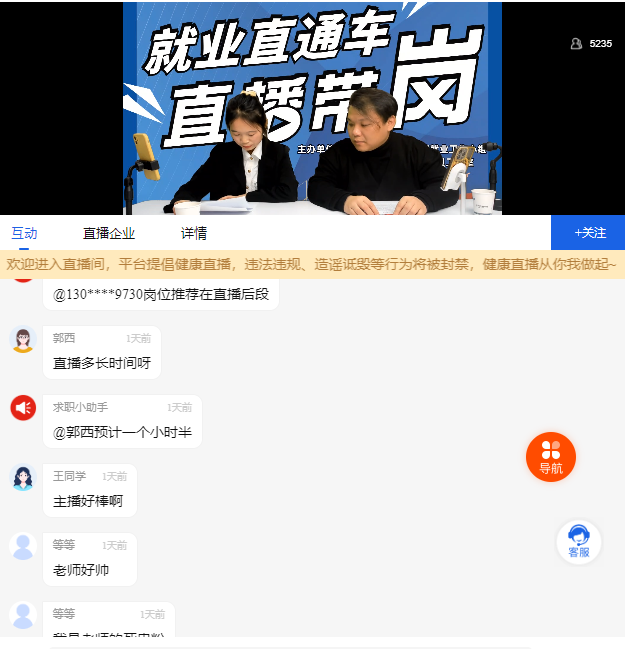625x649 pixels.
Task: Contact 客服 customer service
Action: [579, 541]
